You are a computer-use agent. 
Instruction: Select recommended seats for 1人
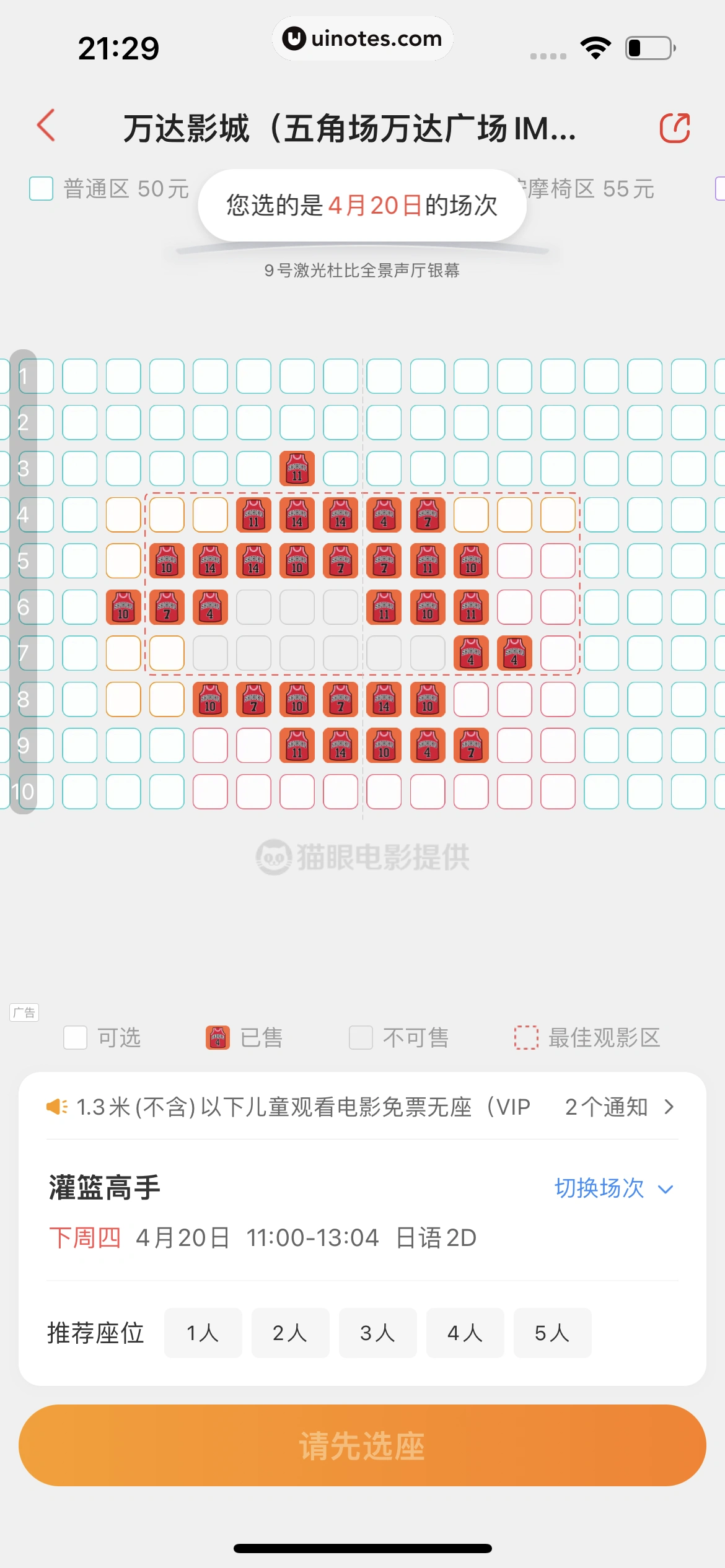(203, 1333)
